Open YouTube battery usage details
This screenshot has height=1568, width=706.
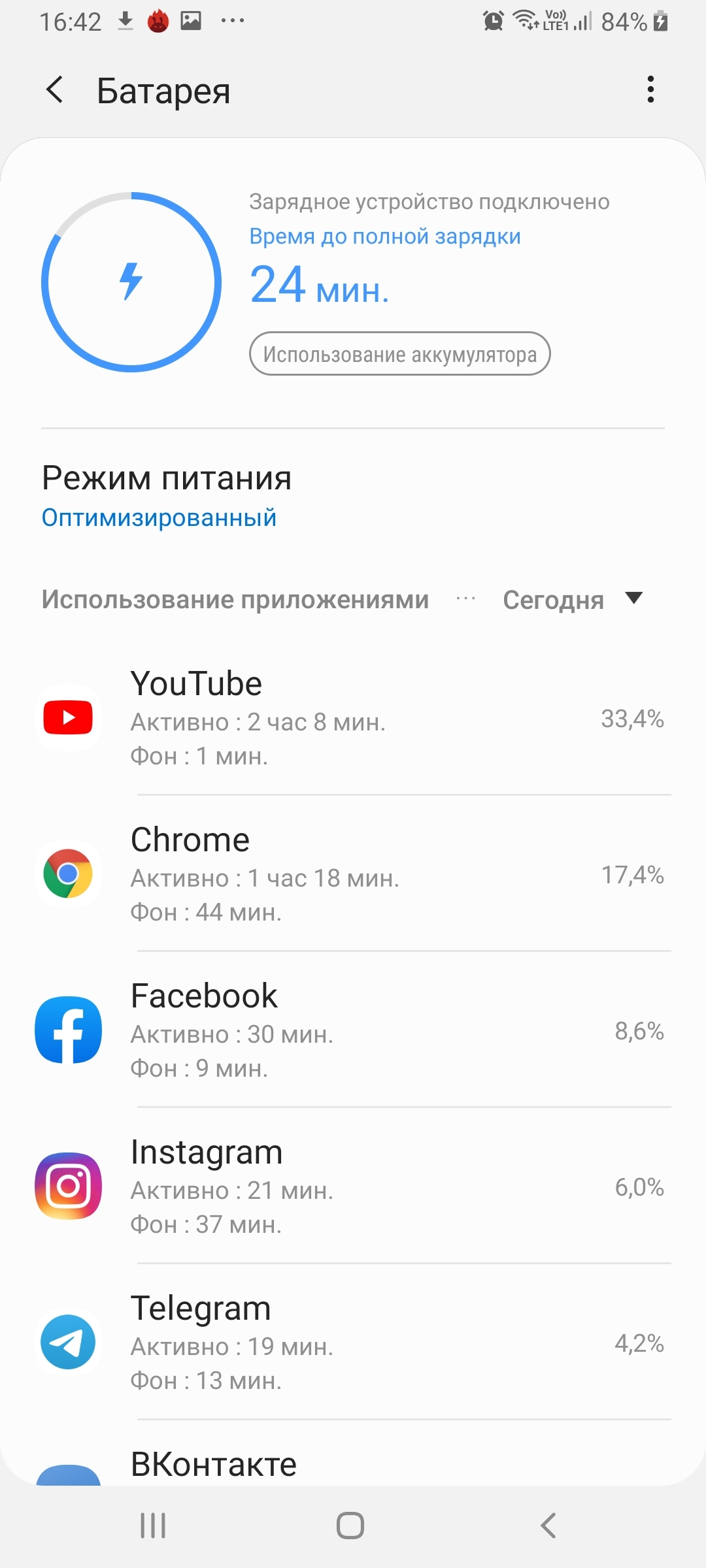coord(353,719)
